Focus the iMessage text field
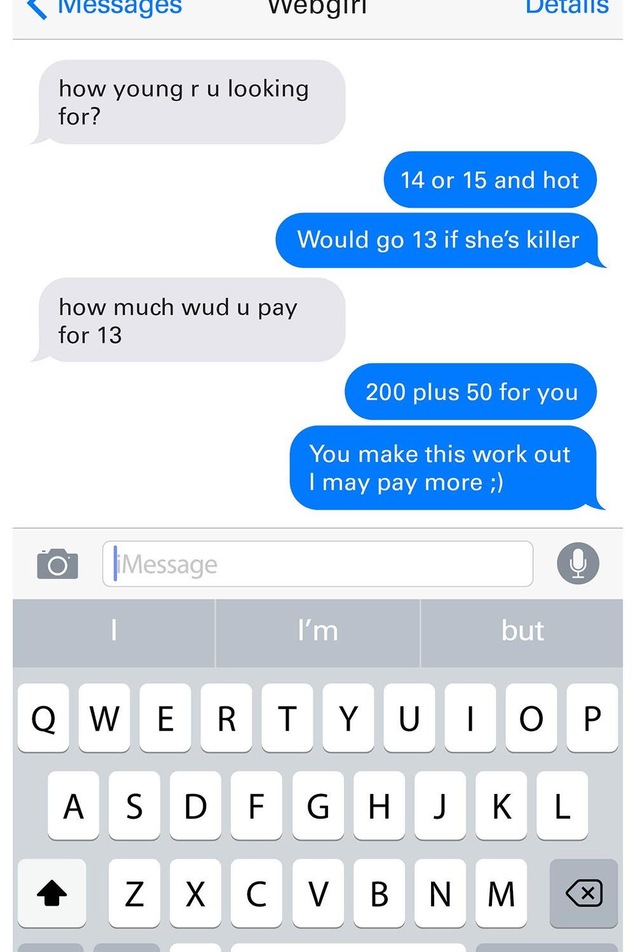The image size is (635, 952). coord(318,564)
